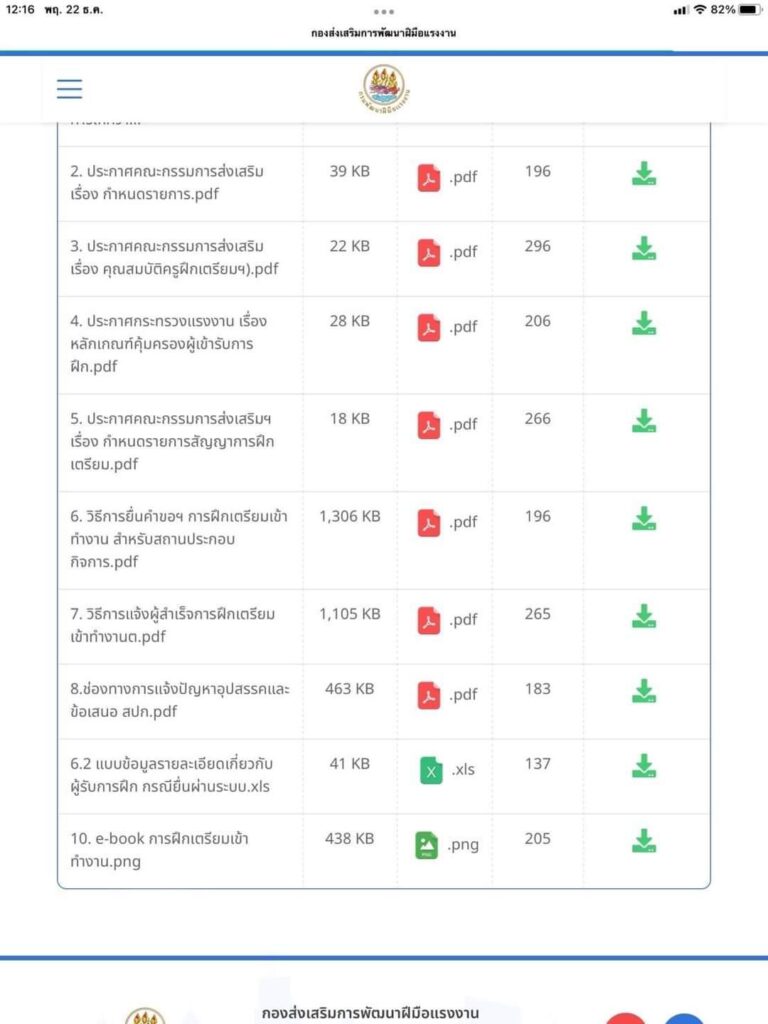Download file 2 ประกาศคณะกรรมการ กำหนดรายการ.pdf
The width and height of the screenshot is (768, 1024).
coord(644,174)
